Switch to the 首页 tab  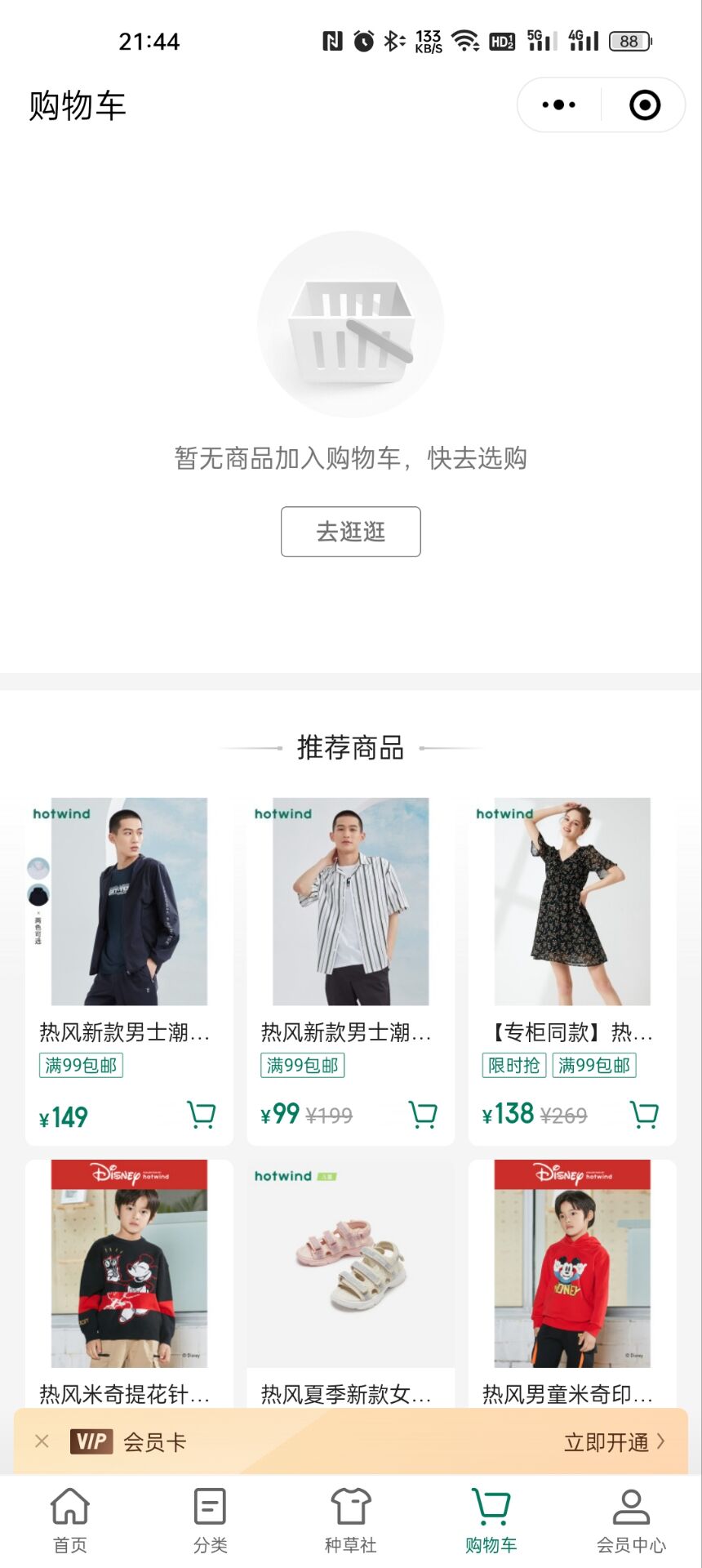(70, 1521)
